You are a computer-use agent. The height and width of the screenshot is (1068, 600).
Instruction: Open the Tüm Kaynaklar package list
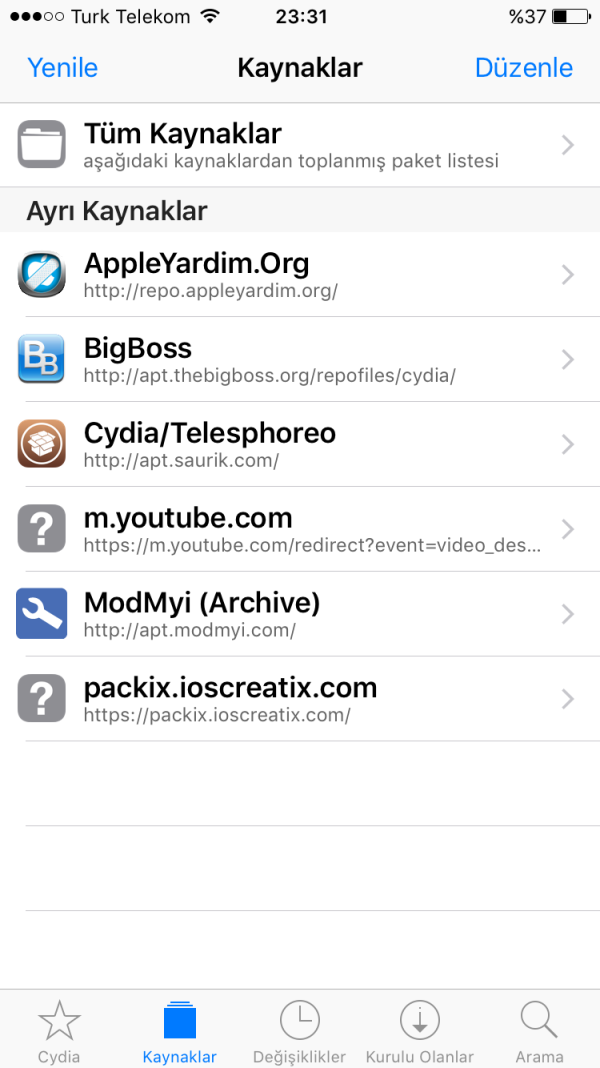coord(300,145)
